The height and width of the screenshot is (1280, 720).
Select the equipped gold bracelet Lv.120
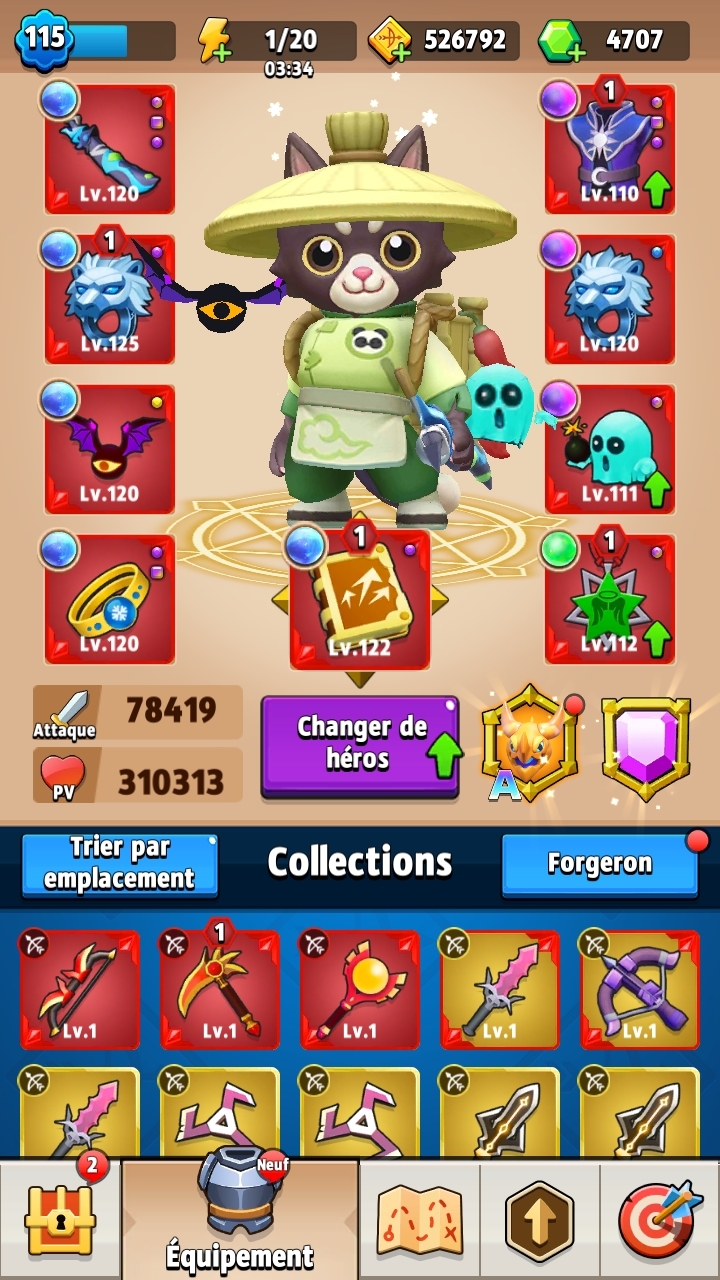tap(109, 599)
